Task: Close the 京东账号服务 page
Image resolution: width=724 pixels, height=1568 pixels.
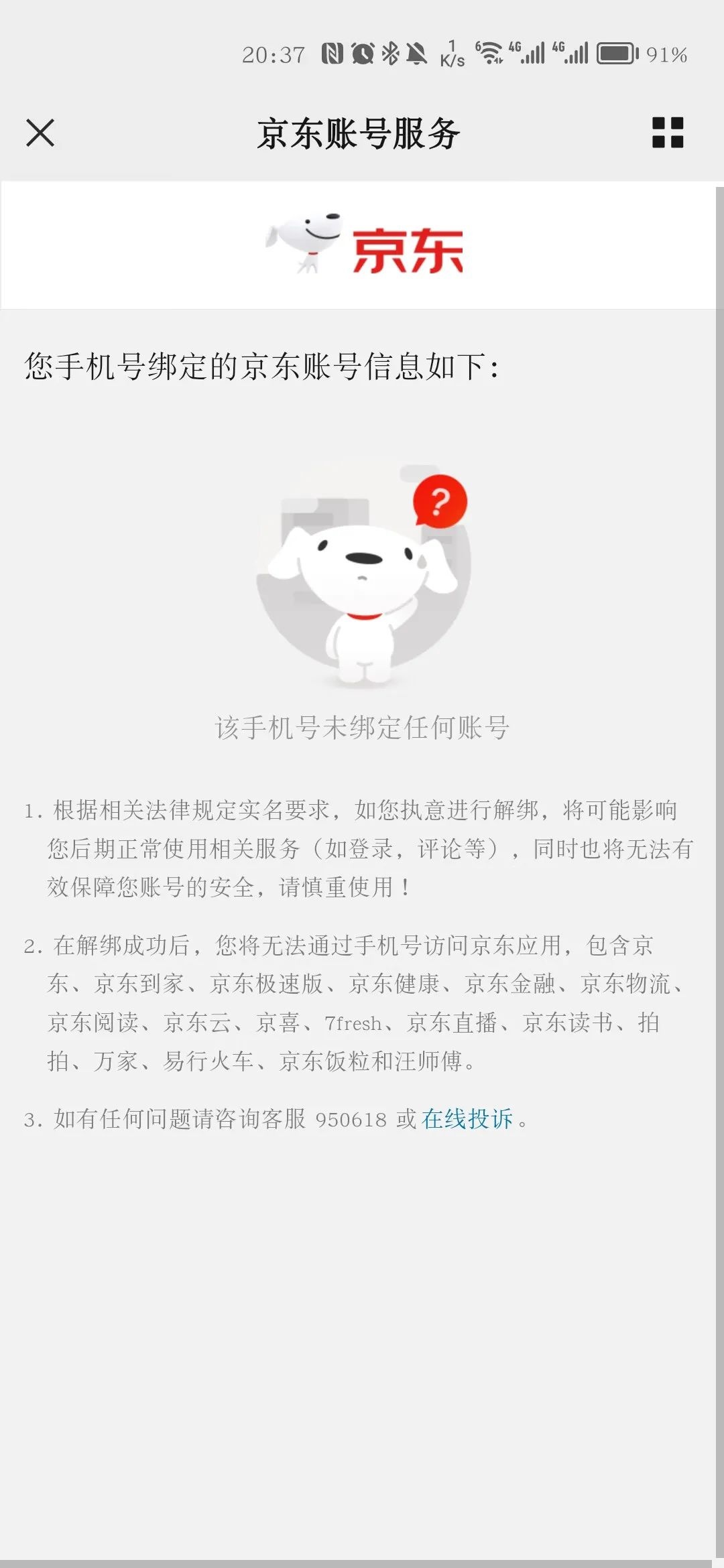Action: point(40,132)
